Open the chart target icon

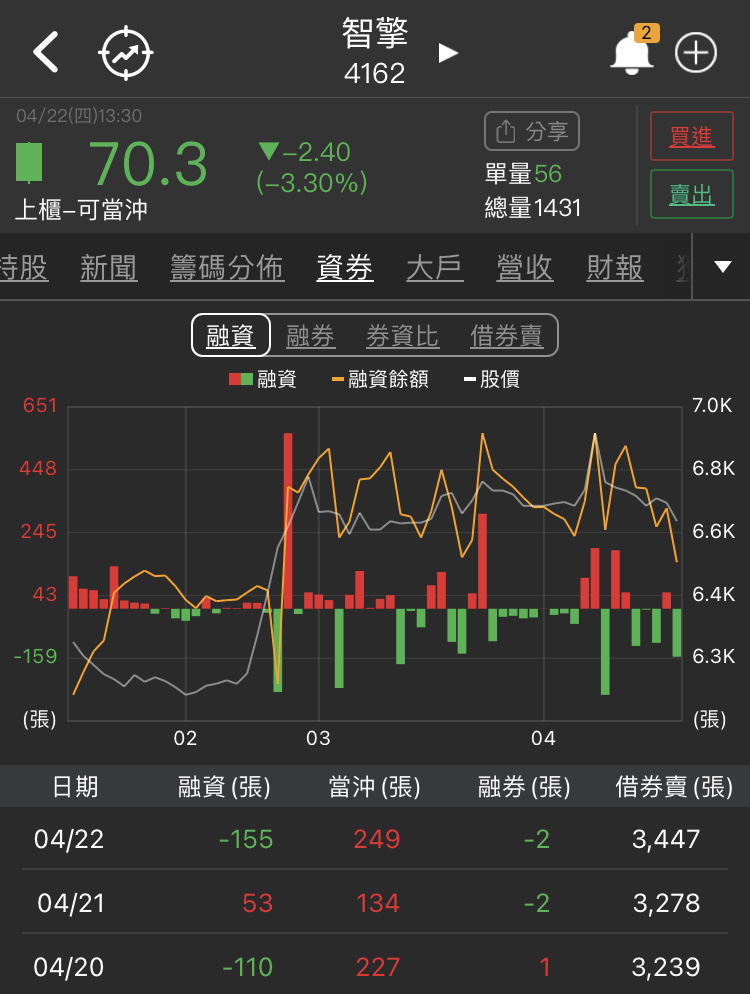click(x=126, y=53)
